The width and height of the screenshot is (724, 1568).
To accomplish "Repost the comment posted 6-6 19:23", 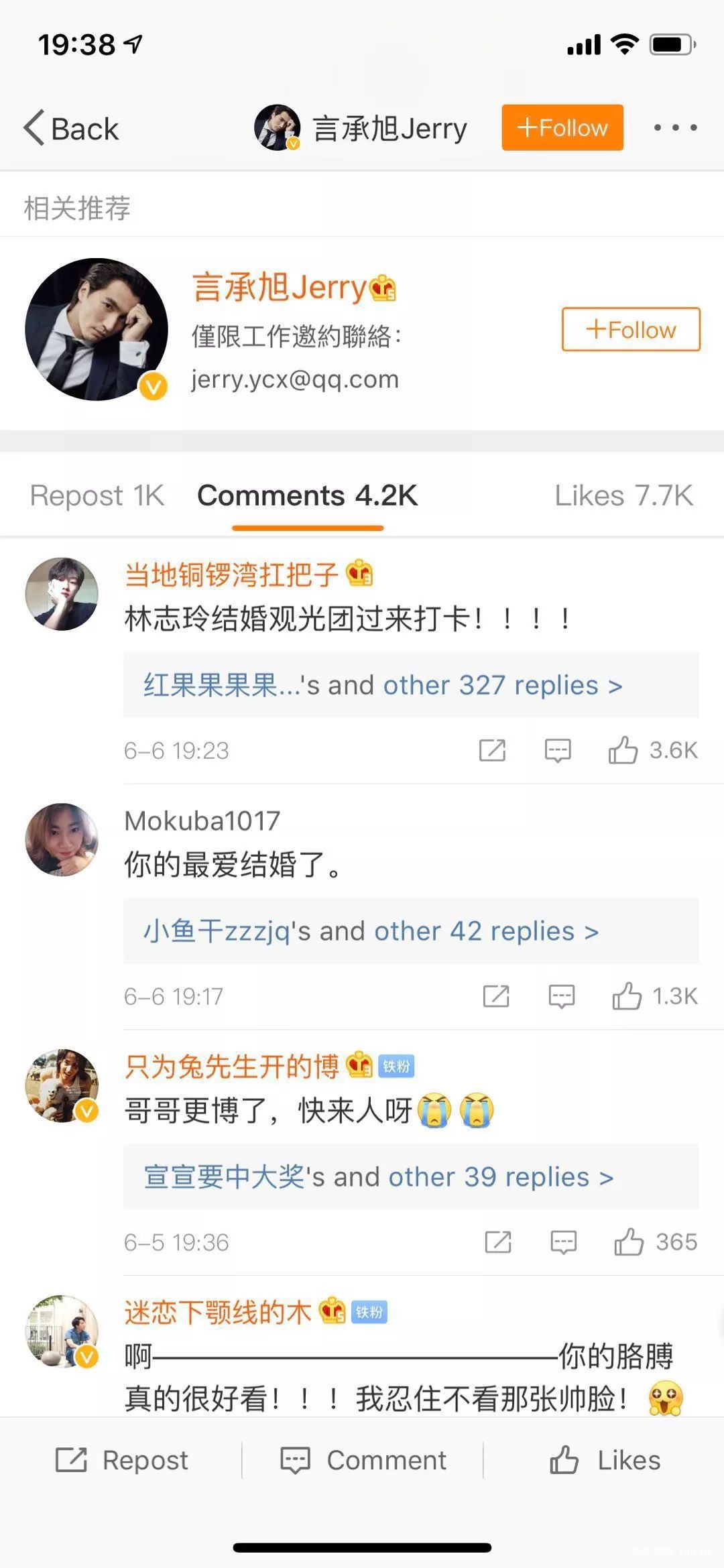I will click(x=492, y=750).
